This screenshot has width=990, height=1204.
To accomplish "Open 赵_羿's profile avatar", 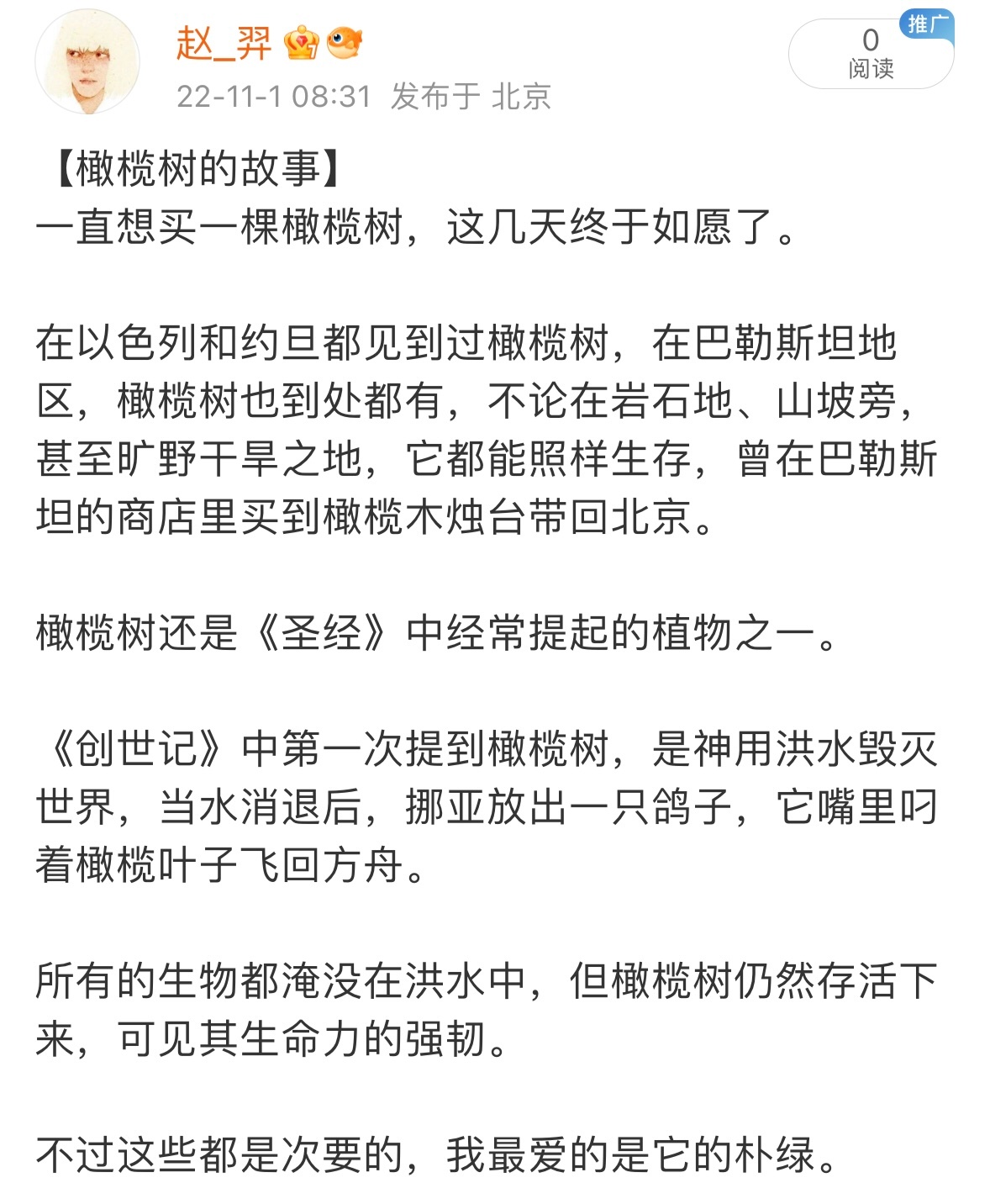I will coord(87,61).
